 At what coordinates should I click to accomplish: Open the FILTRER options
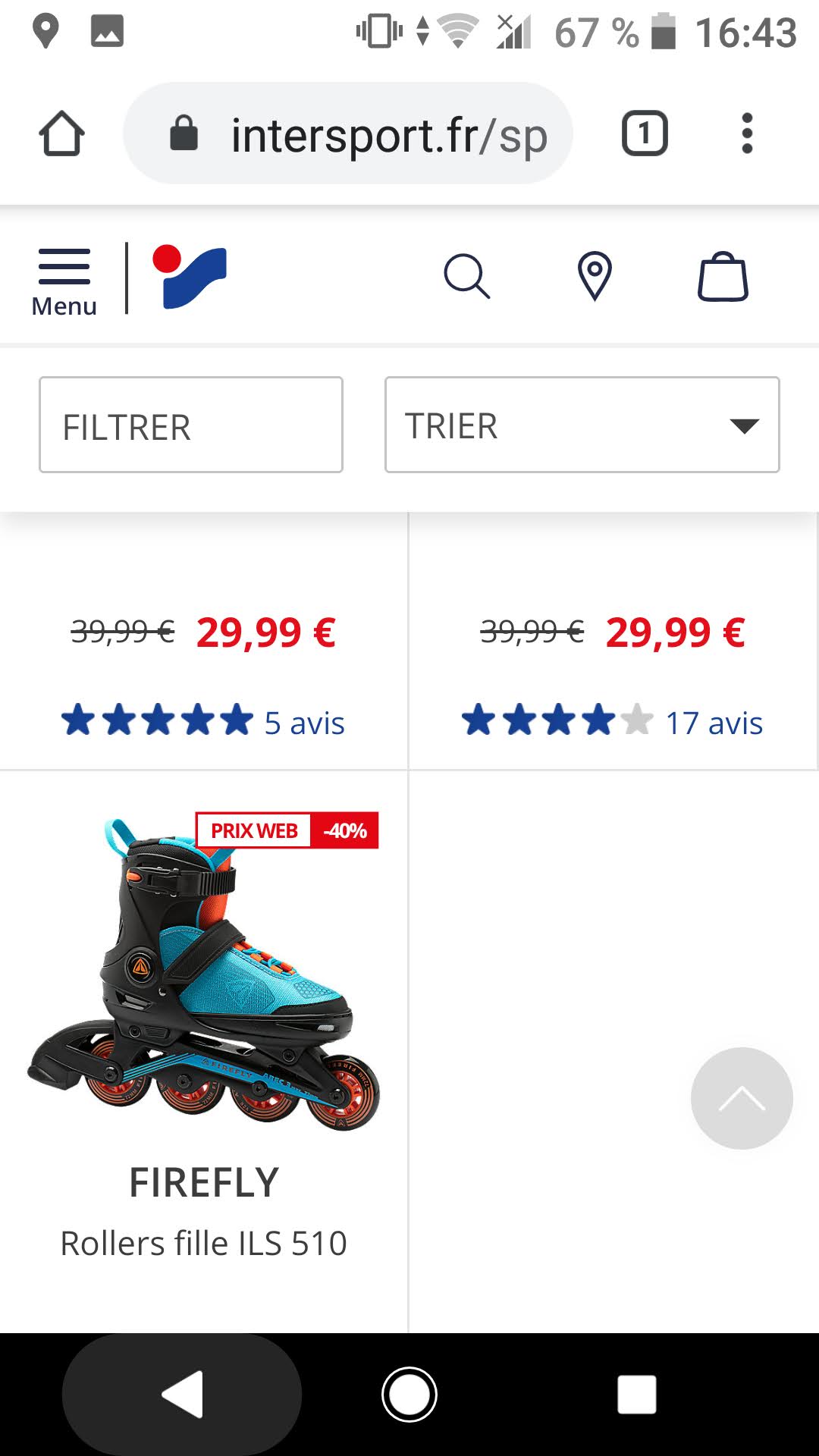click(191, 425)
